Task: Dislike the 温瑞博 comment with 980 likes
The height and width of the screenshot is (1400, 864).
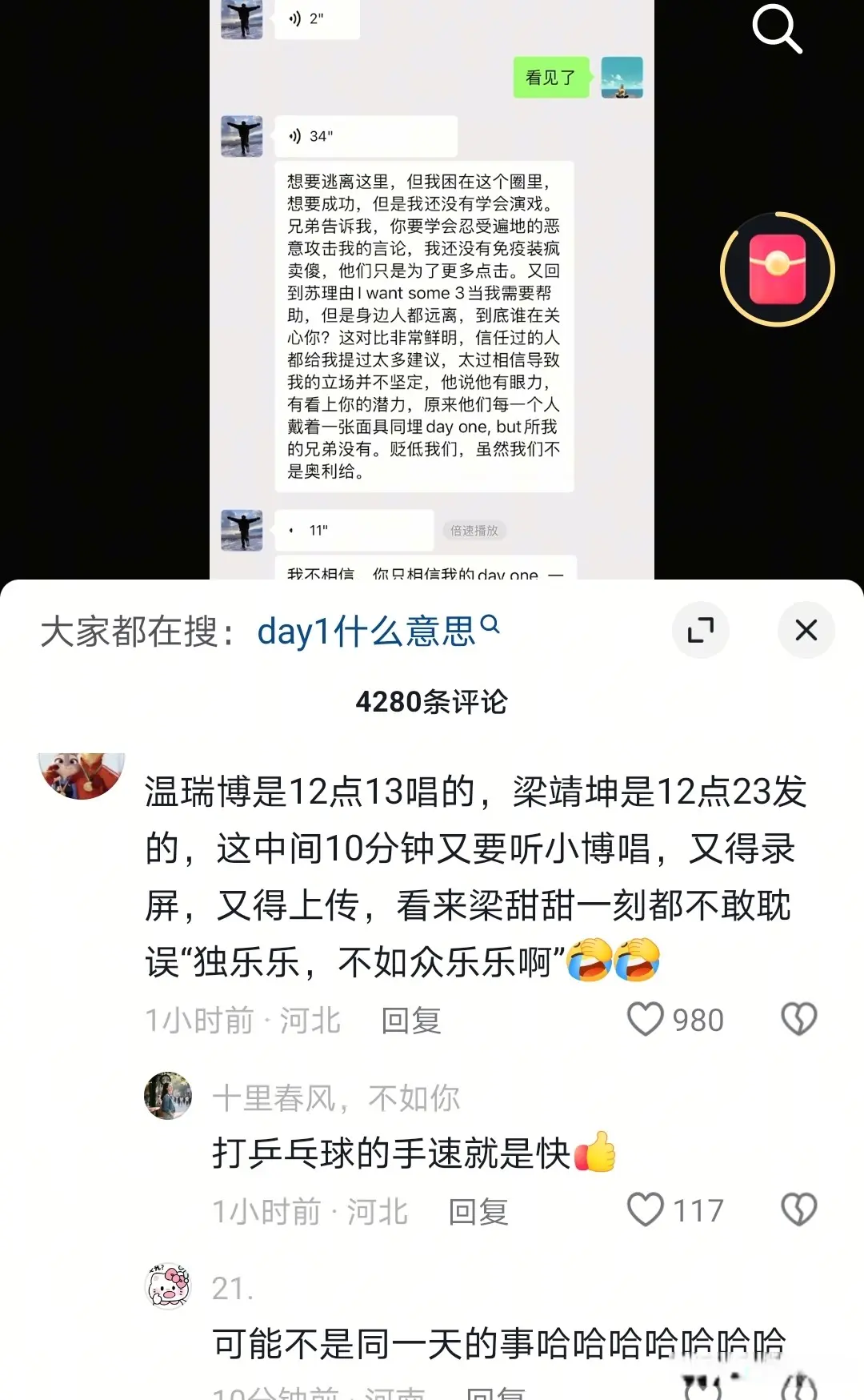Action: (x=798, y=1019)
